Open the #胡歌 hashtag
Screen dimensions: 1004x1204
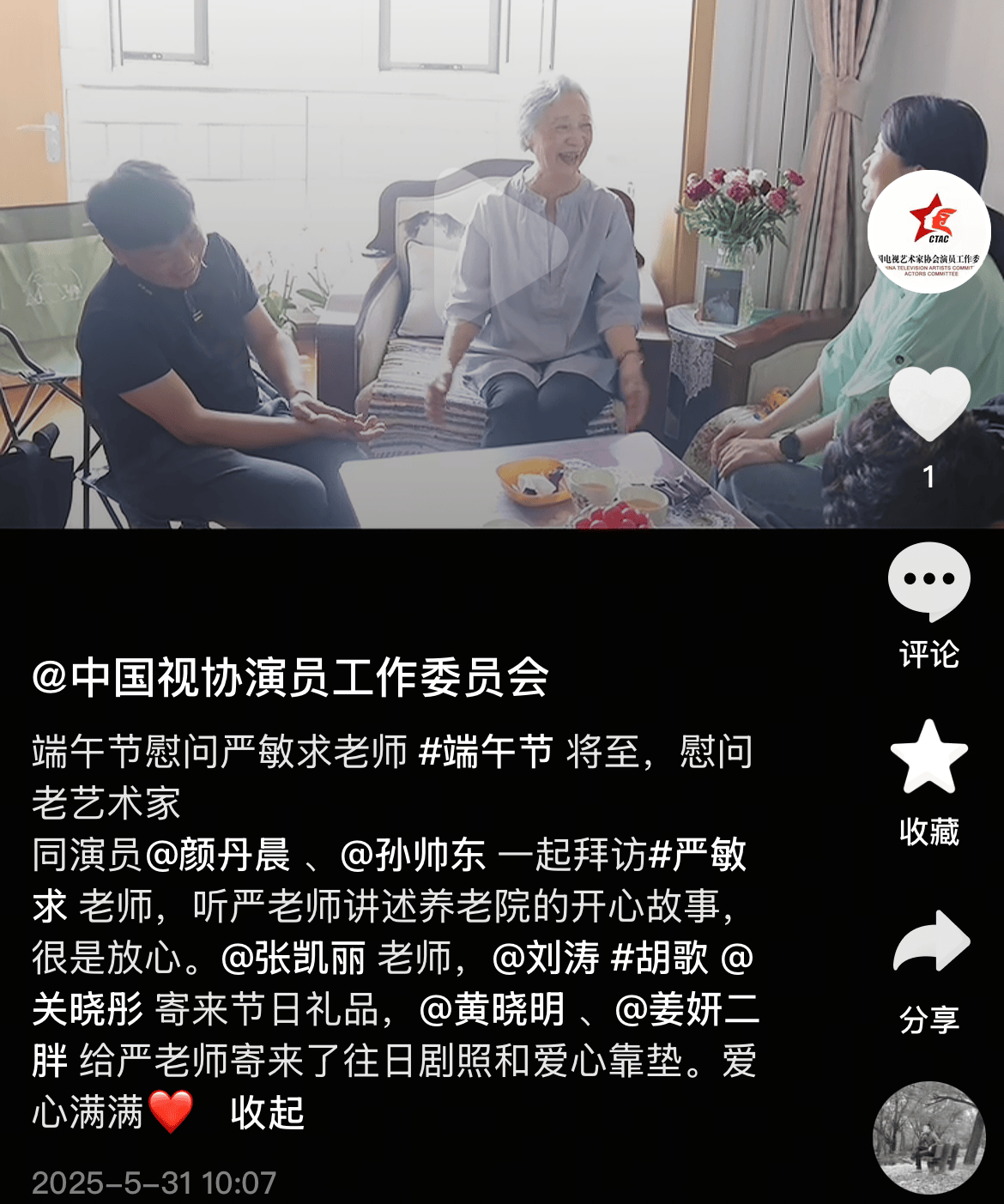[x=660, y=959]
